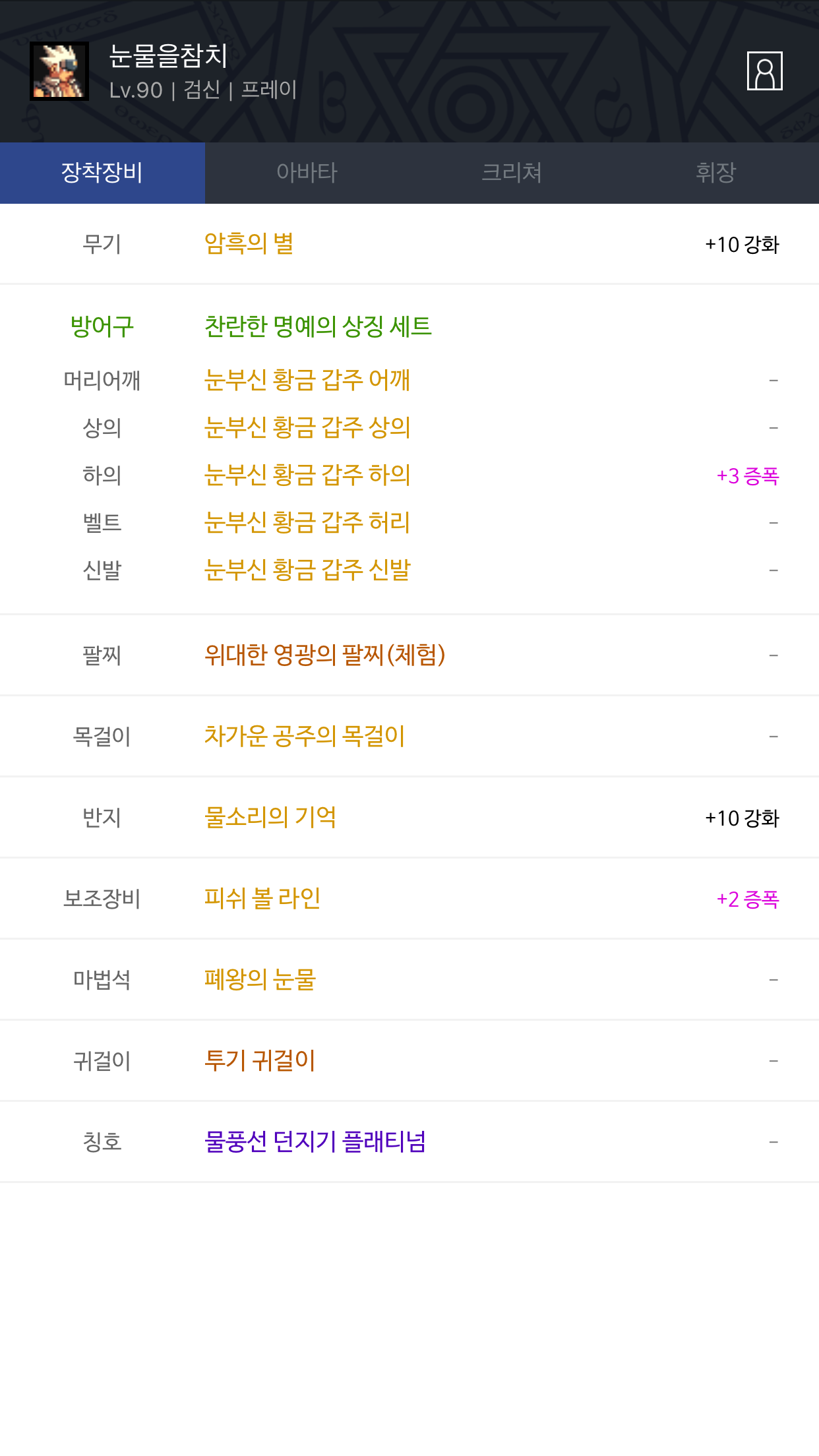View 눈부신 황금 갑주 하의 details
The width and height of the screenshot is (819, 1456).
point(307,475)
